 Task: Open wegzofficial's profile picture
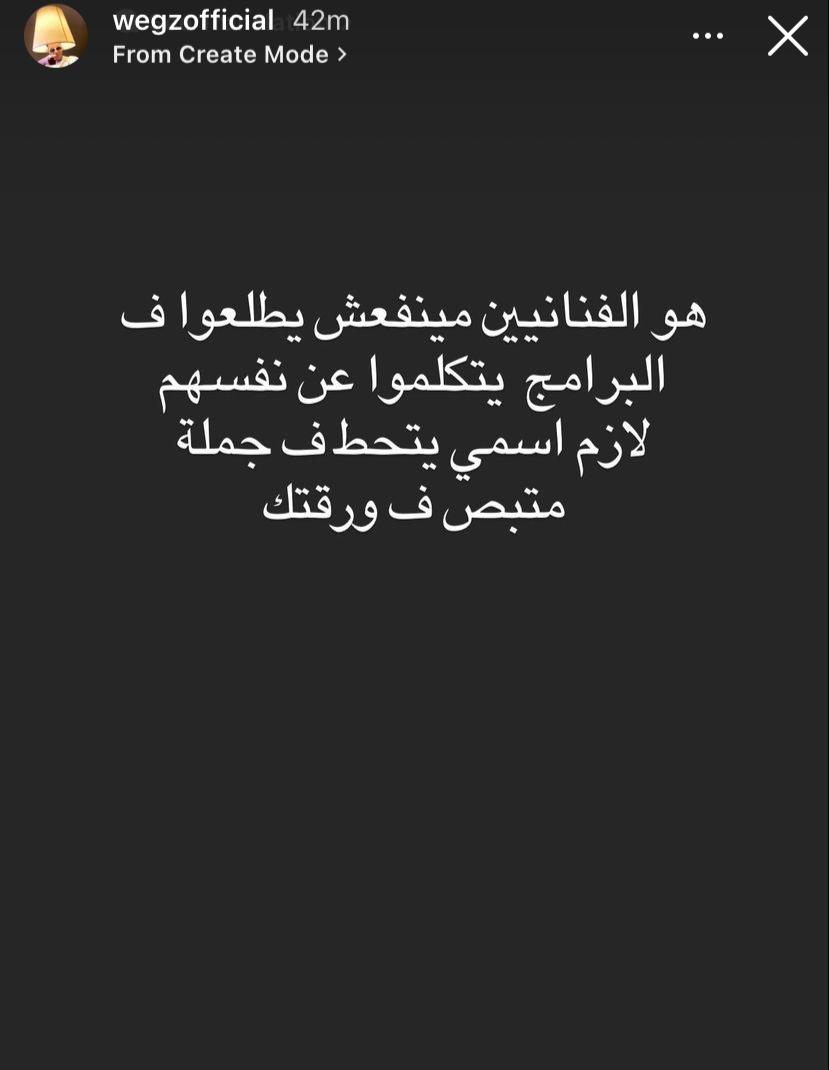point(56,36)
